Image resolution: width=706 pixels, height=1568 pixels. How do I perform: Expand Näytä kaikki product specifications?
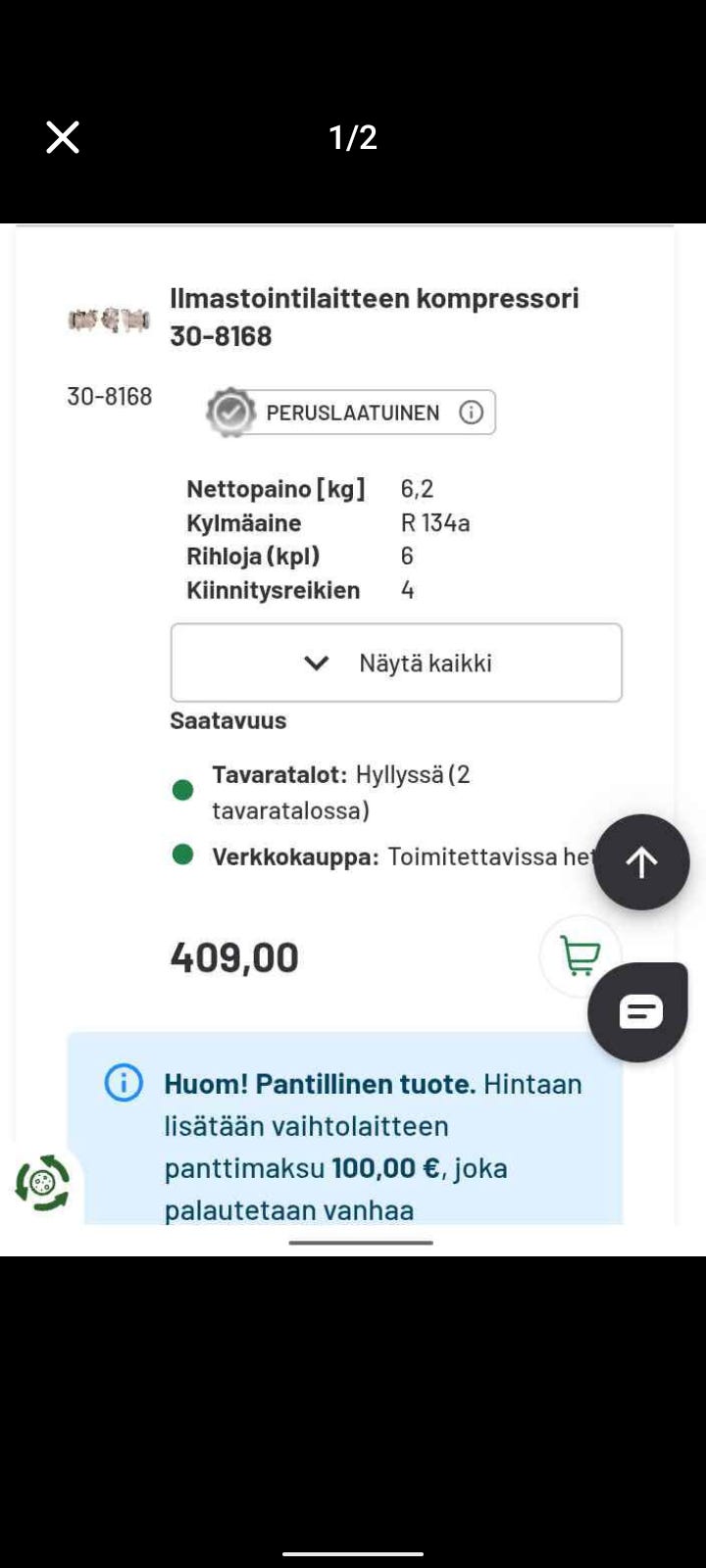point(396,662)
